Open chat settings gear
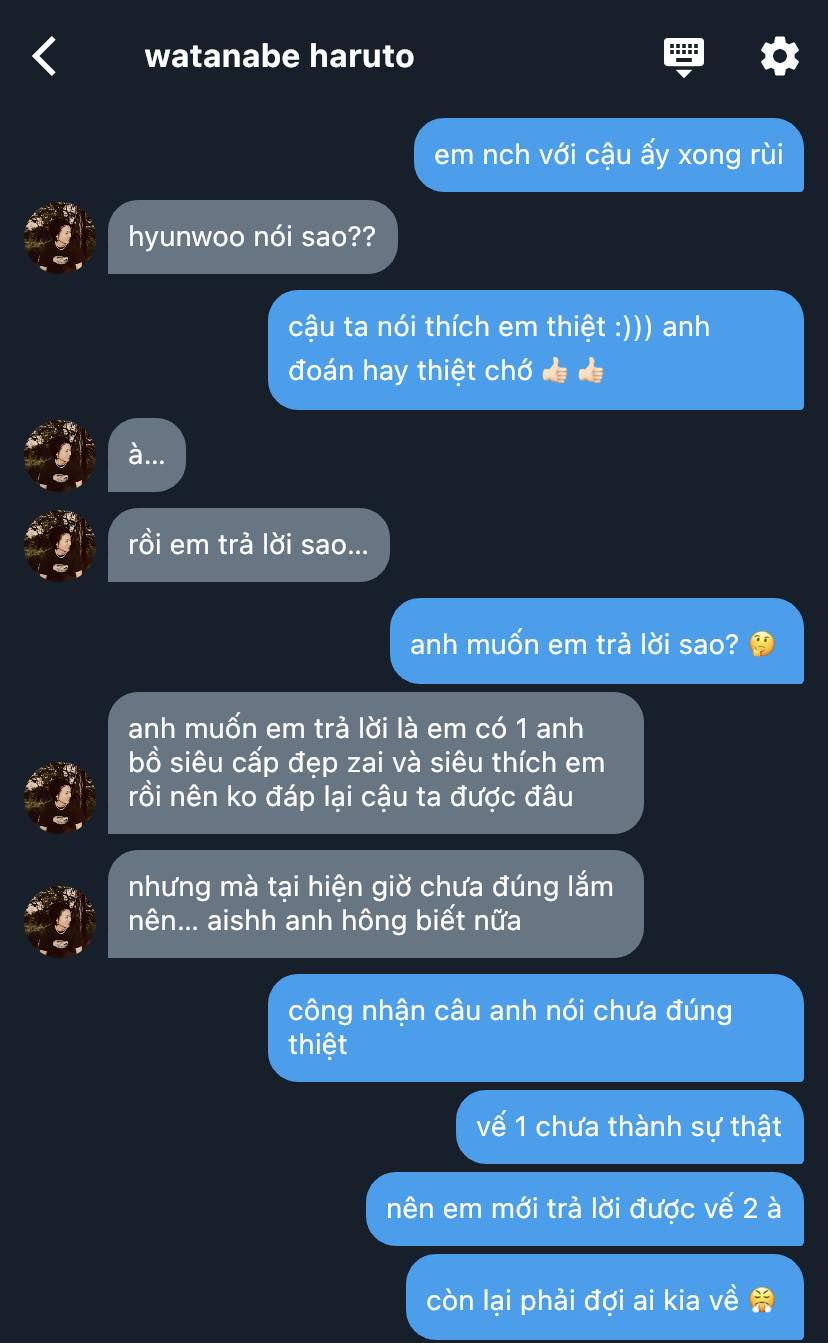Viewport: 828px width, 1343px height. tap(780, 56)
